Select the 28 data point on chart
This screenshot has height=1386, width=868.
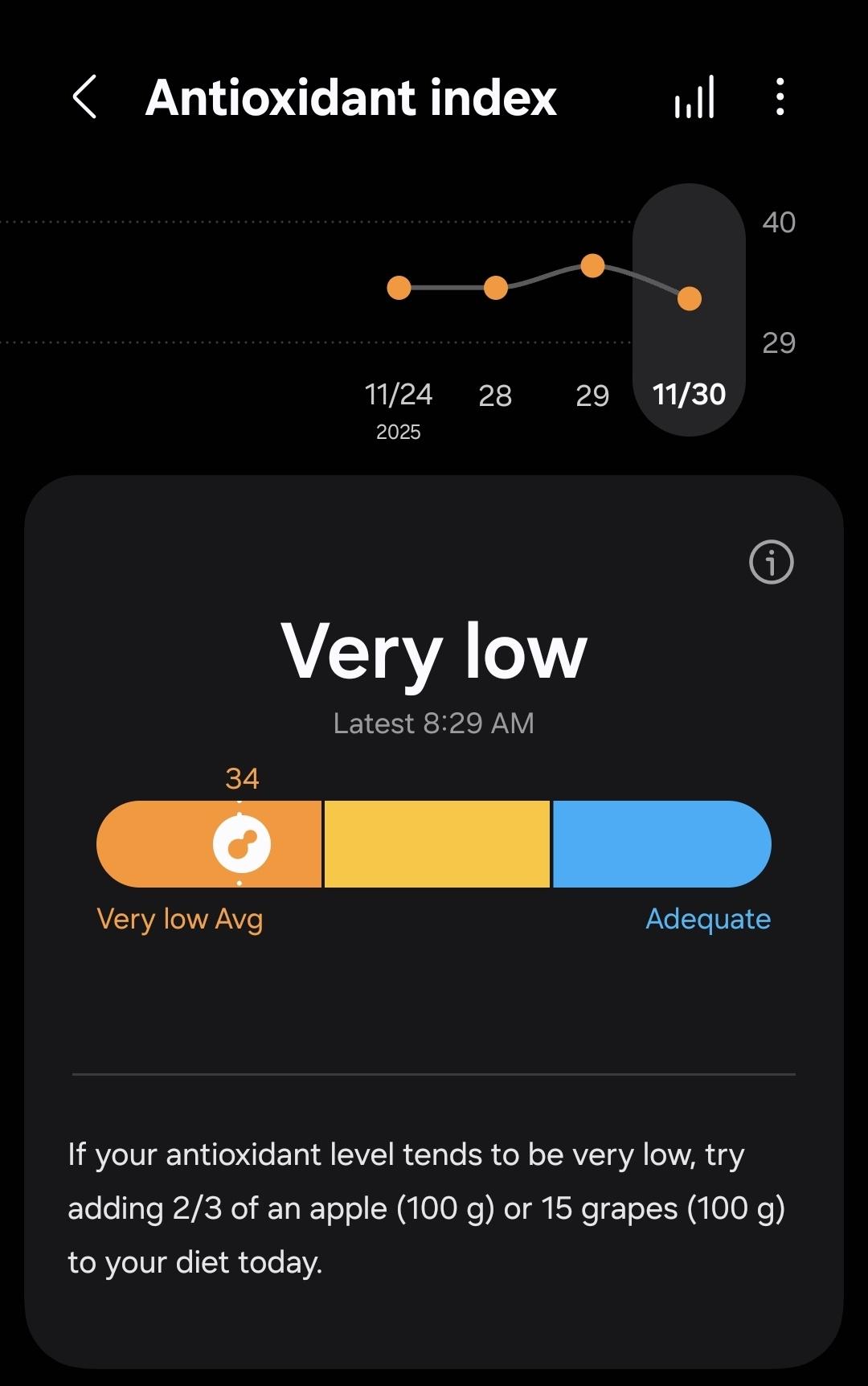tap(496, 288)
